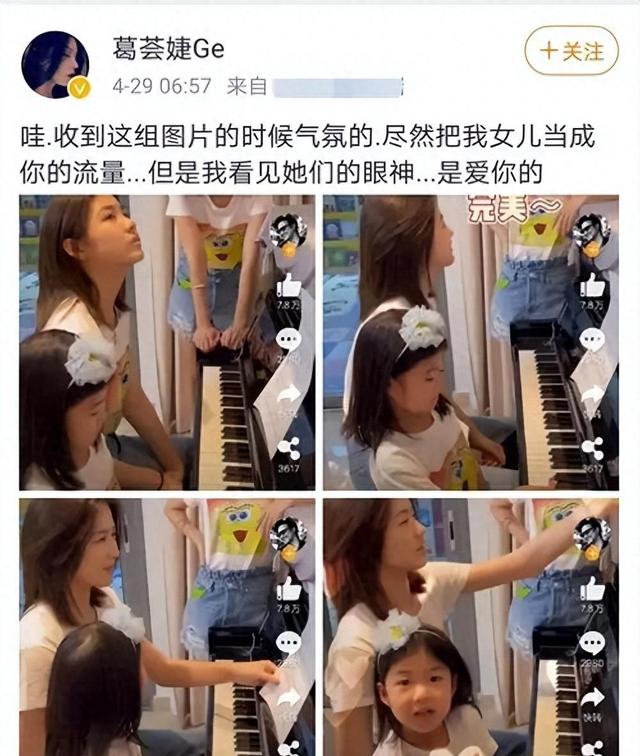Open 葛荟婕Ge's profile avatar
This screenshot has width=640, height=756.
(x=54, y=65)
